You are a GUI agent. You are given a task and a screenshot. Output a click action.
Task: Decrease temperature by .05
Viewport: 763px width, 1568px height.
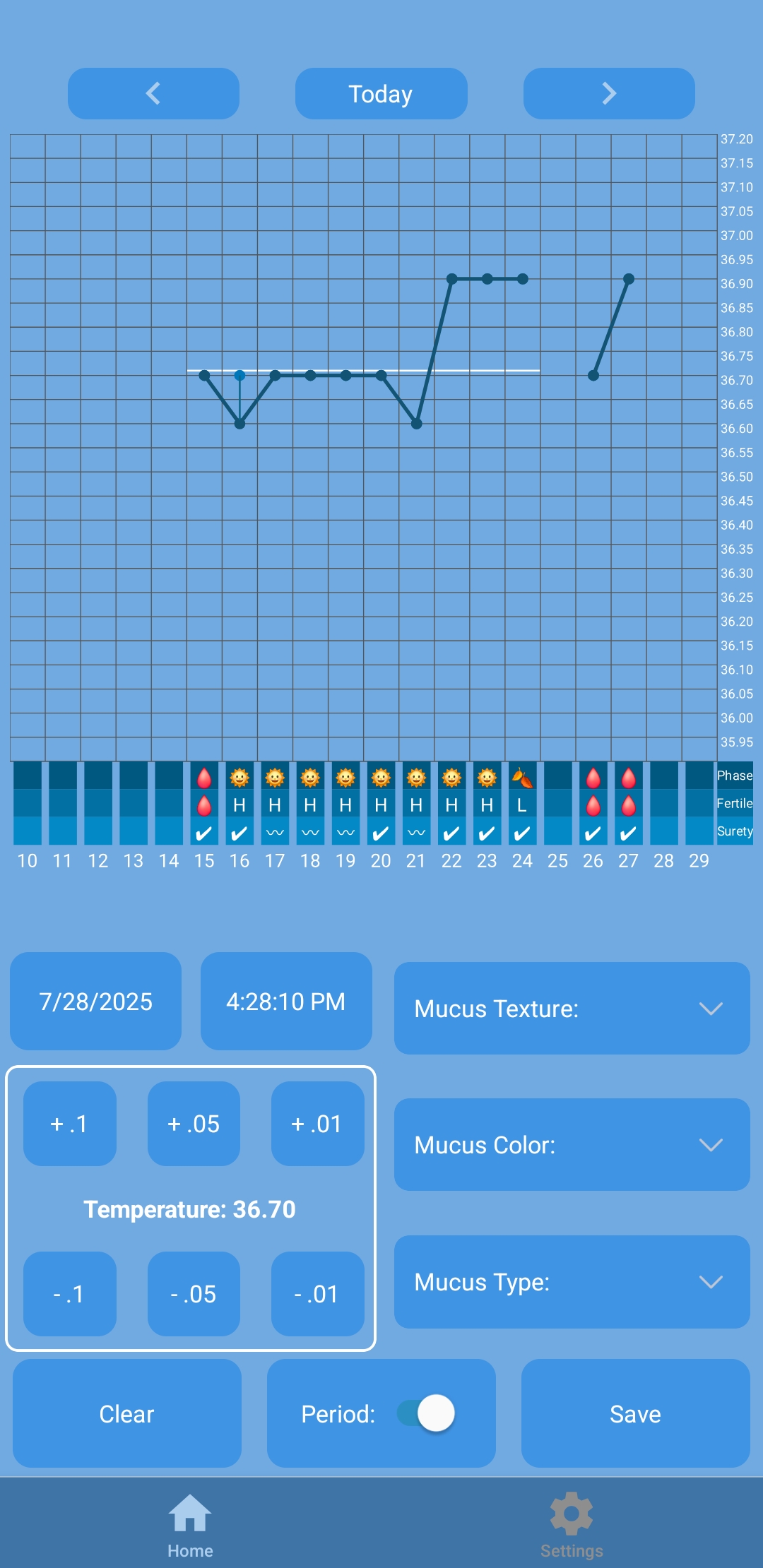tap(194, 1293)
